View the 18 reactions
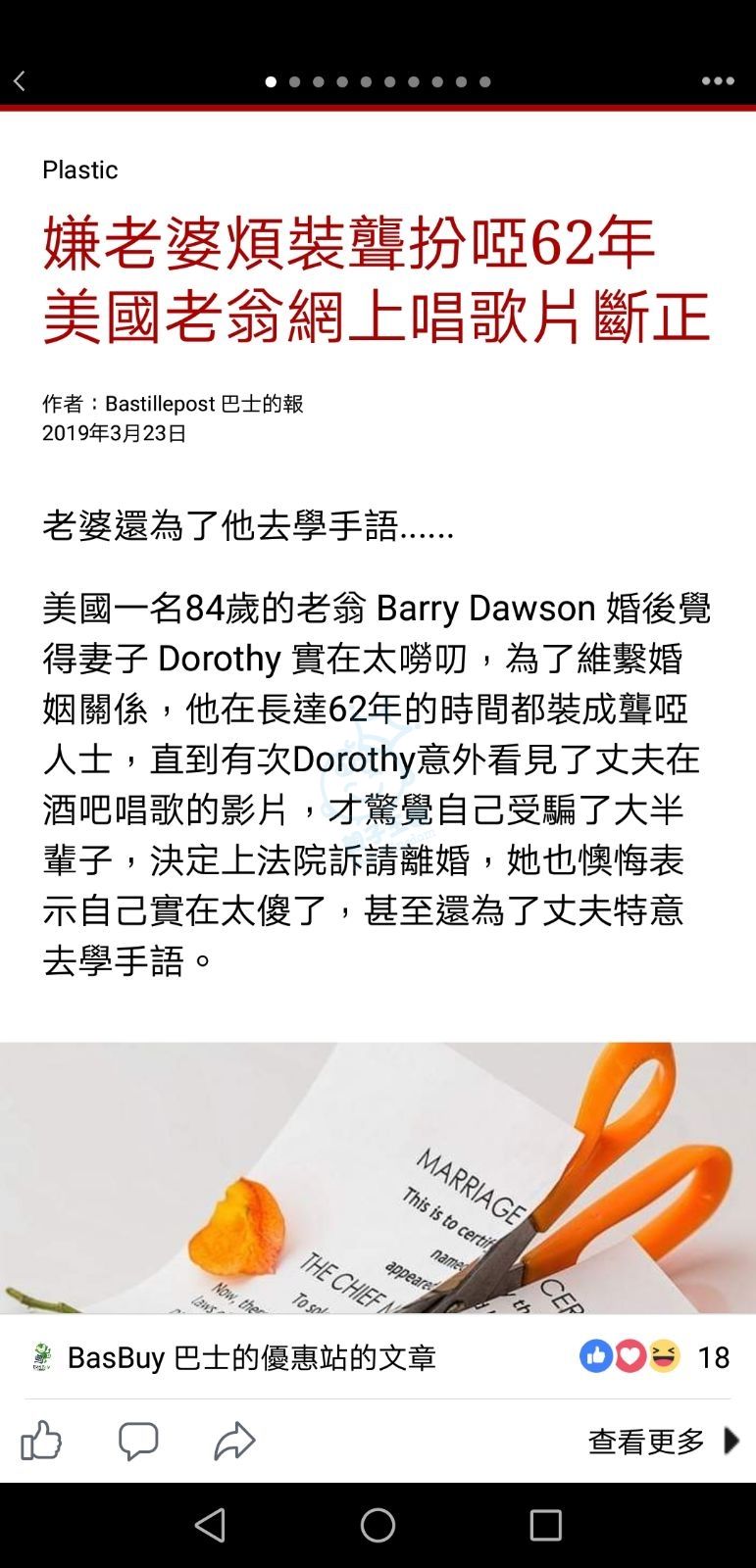 [x=655, y=1356]
